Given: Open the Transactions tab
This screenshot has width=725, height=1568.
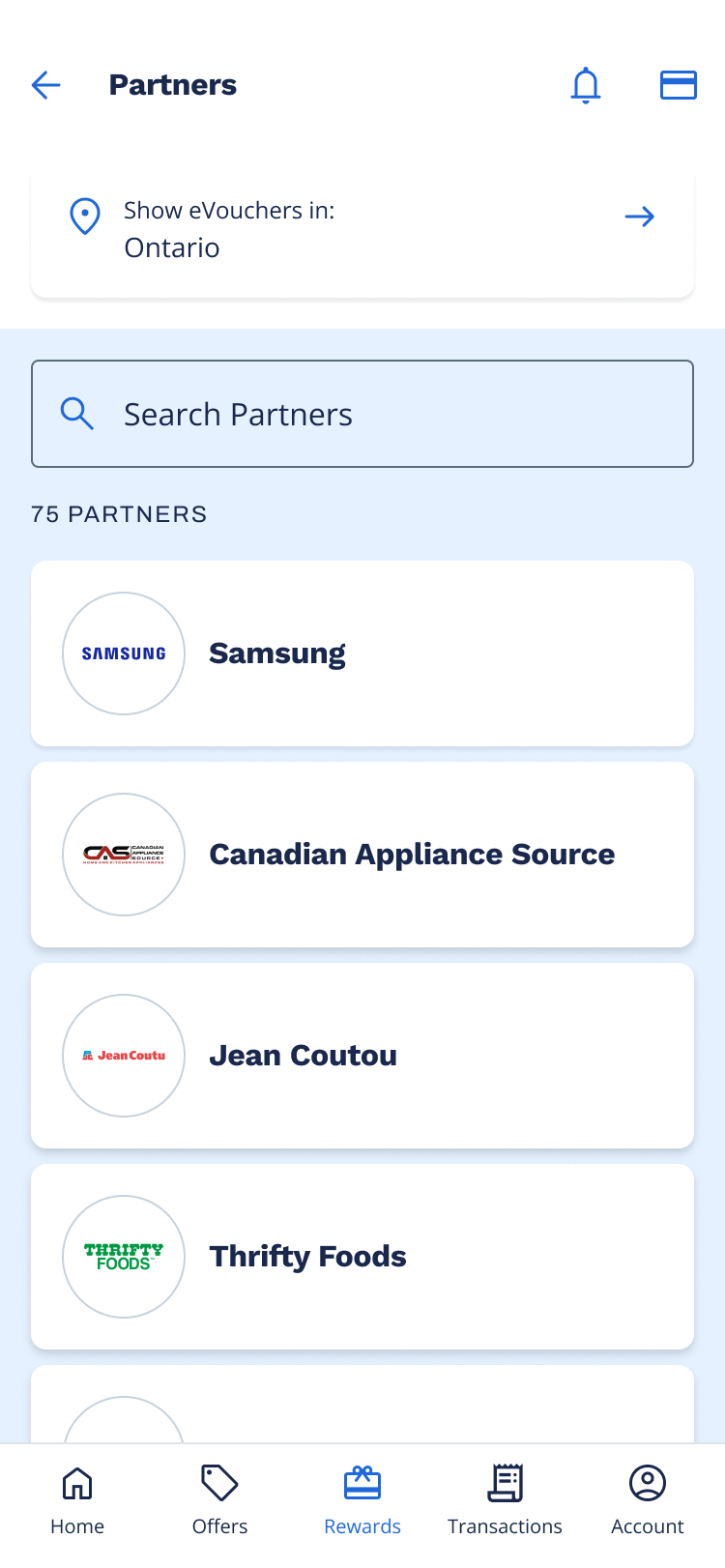Looking at the screenshot, I should click(x=505, y=1500).
